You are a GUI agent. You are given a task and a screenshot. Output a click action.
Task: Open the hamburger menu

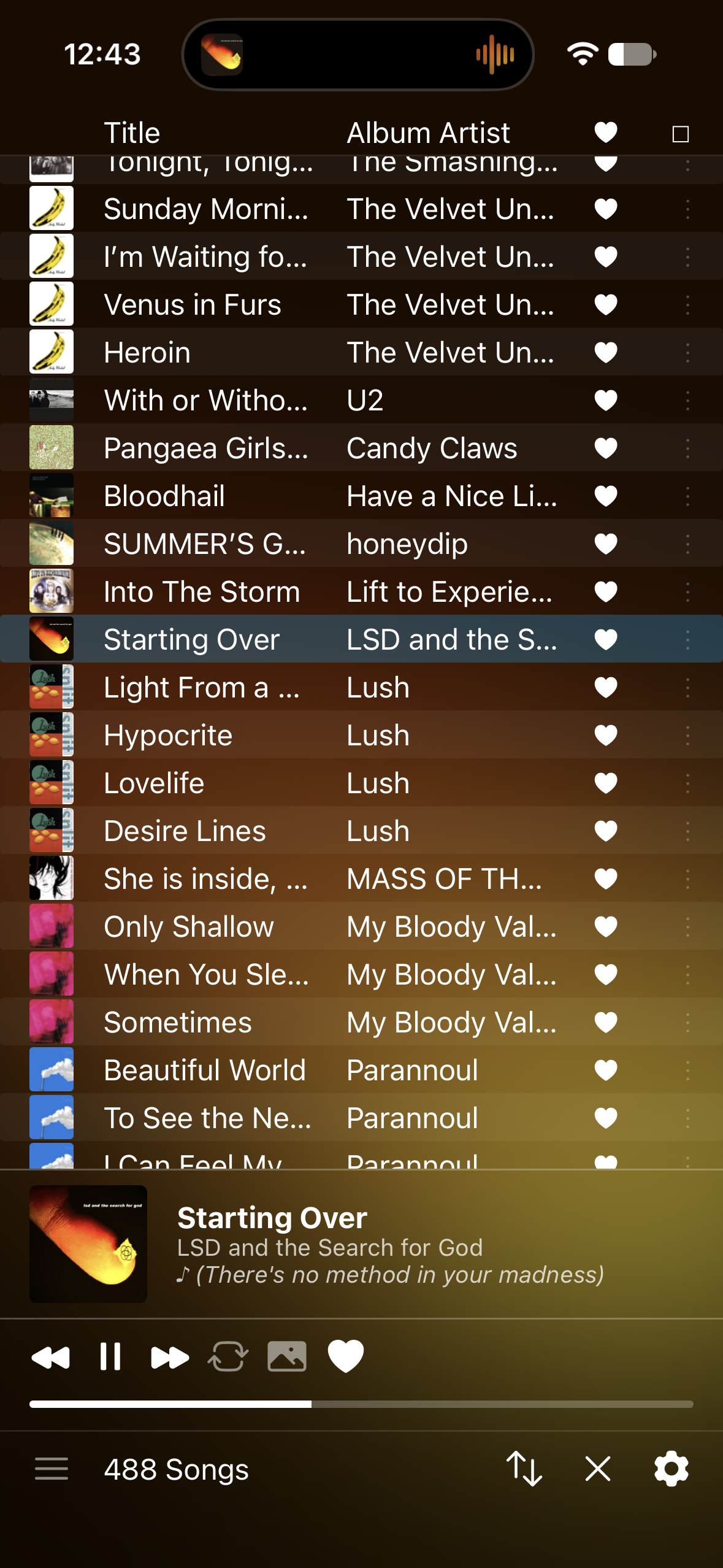pos(52,1469)
